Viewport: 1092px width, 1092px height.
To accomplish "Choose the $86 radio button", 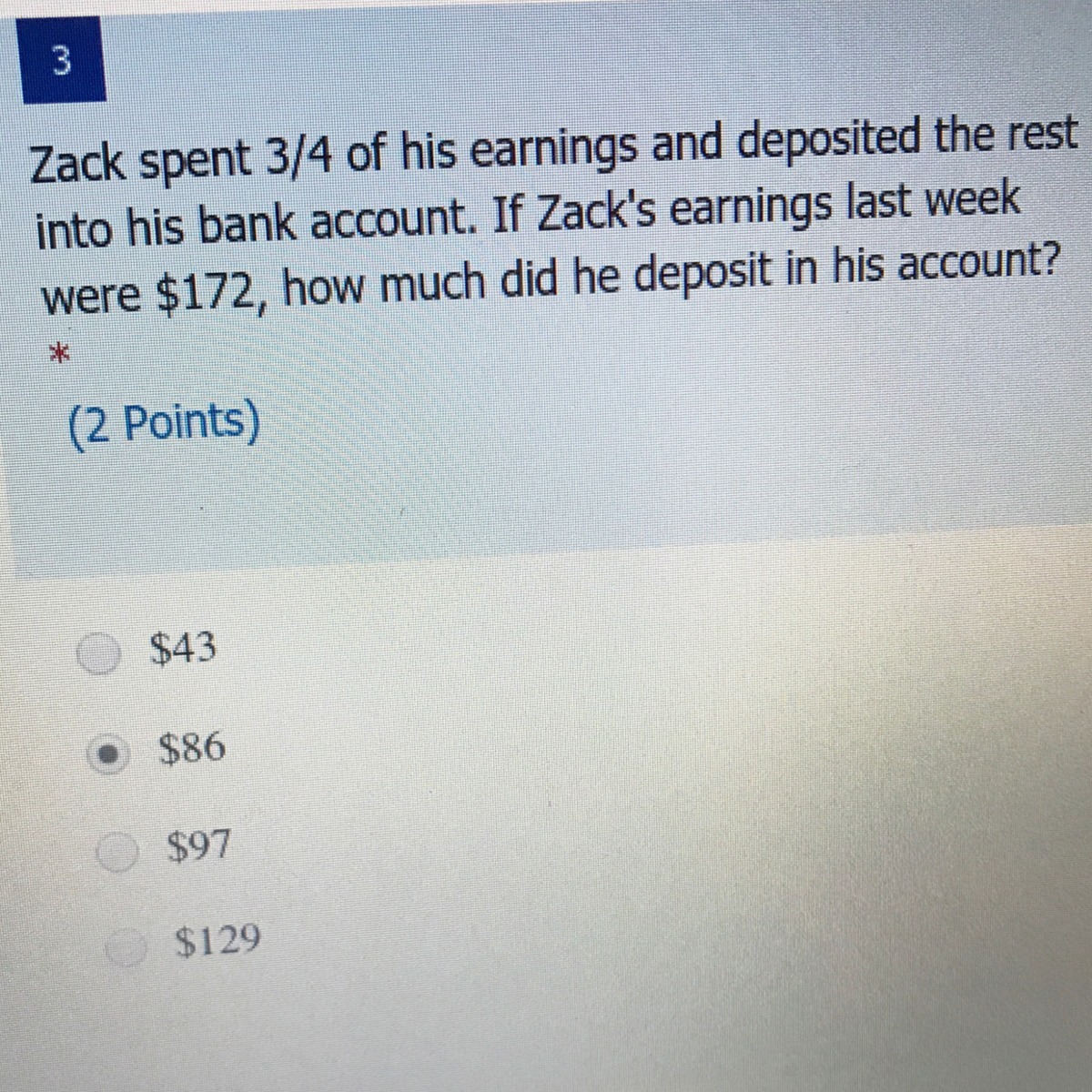I will (107, 753).
